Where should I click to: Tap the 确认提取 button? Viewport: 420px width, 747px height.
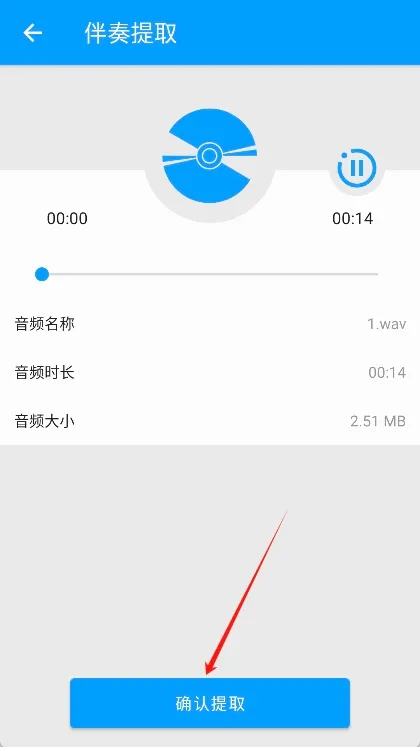pos(210,703)
